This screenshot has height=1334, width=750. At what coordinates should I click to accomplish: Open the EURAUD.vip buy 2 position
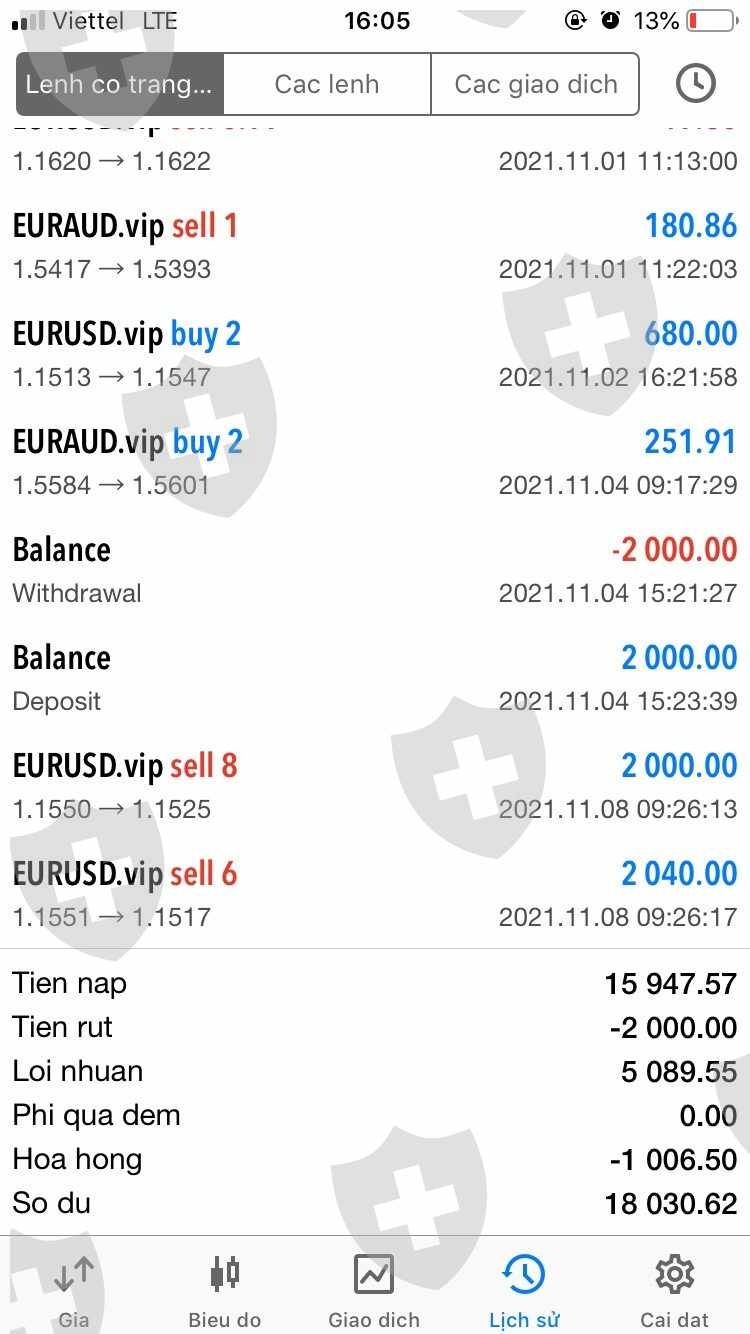[375, 462]
